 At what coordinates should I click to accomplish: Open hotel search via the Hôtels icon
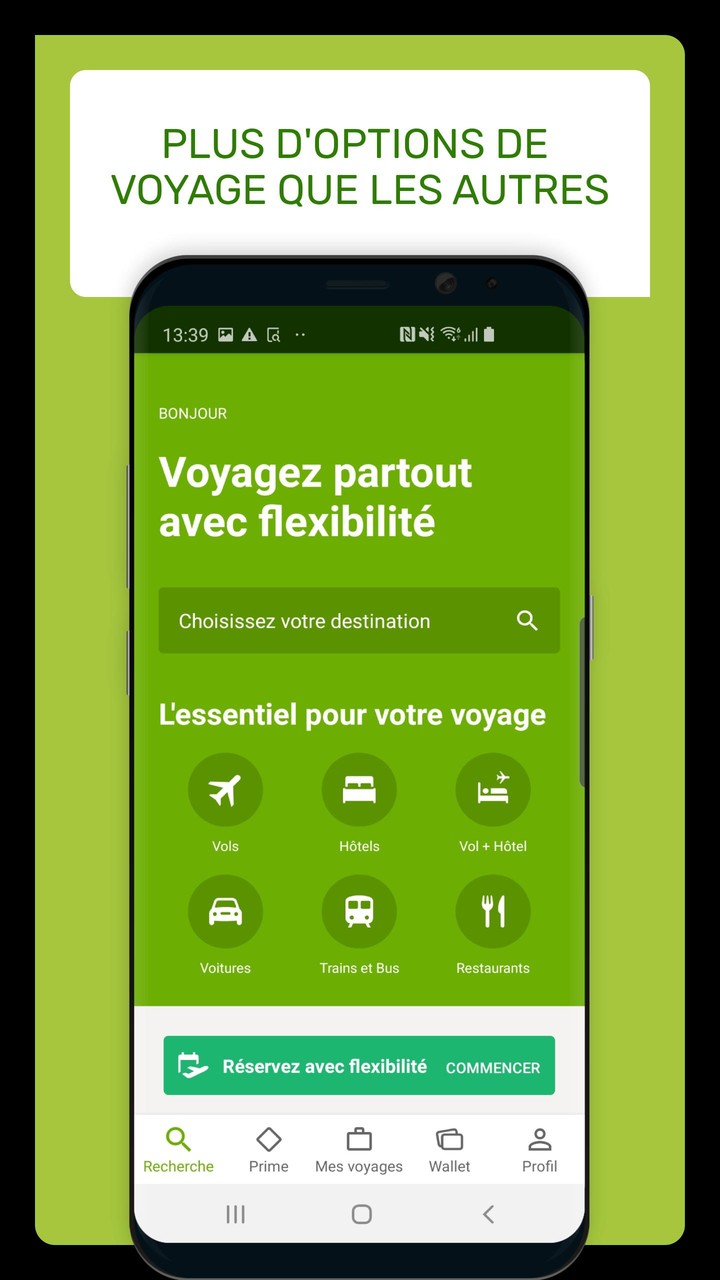[x=359, y=789]
